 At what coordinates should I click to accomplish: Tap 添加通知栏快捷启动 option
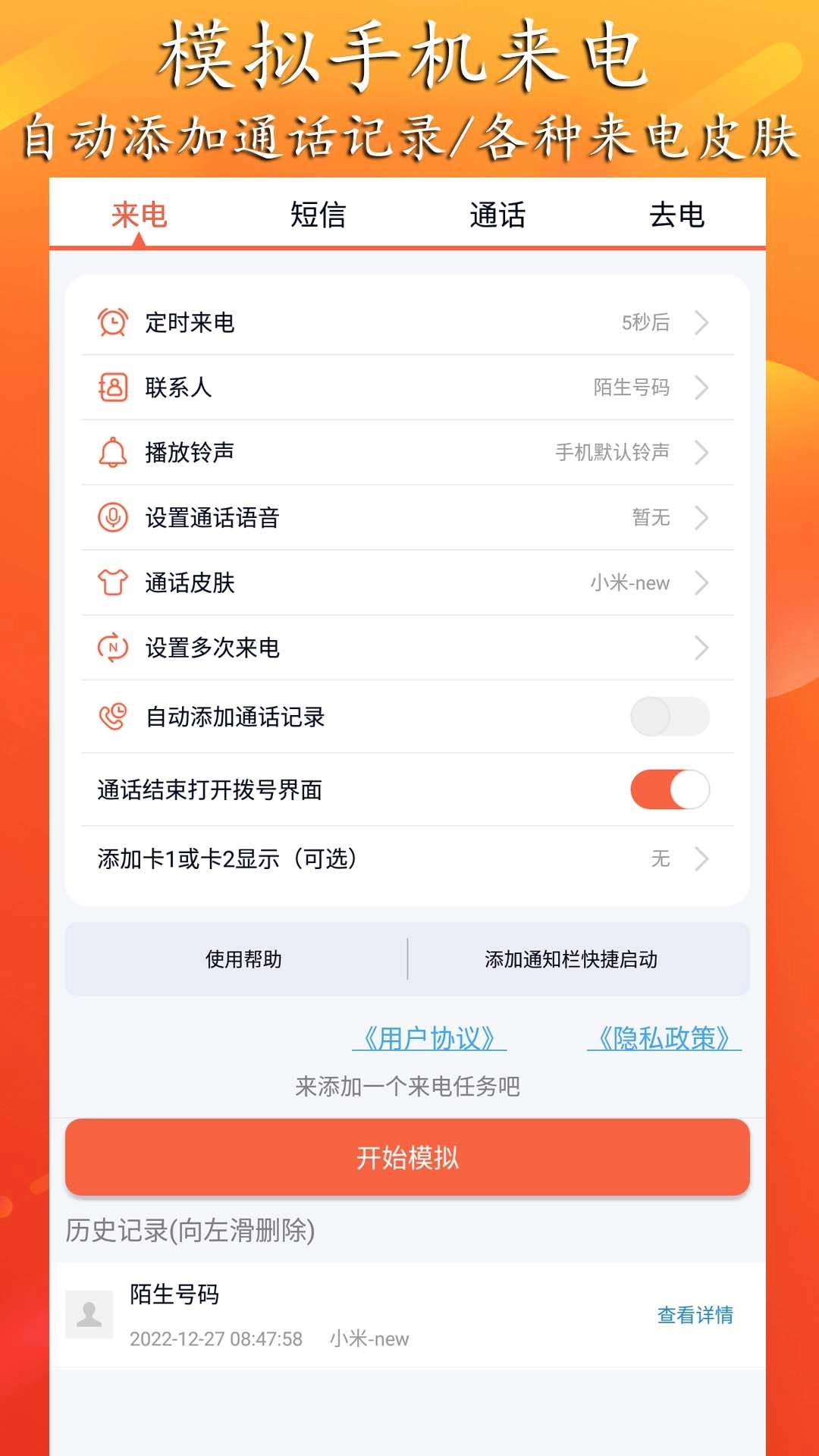pyautogui.click(x=574, y=959)
